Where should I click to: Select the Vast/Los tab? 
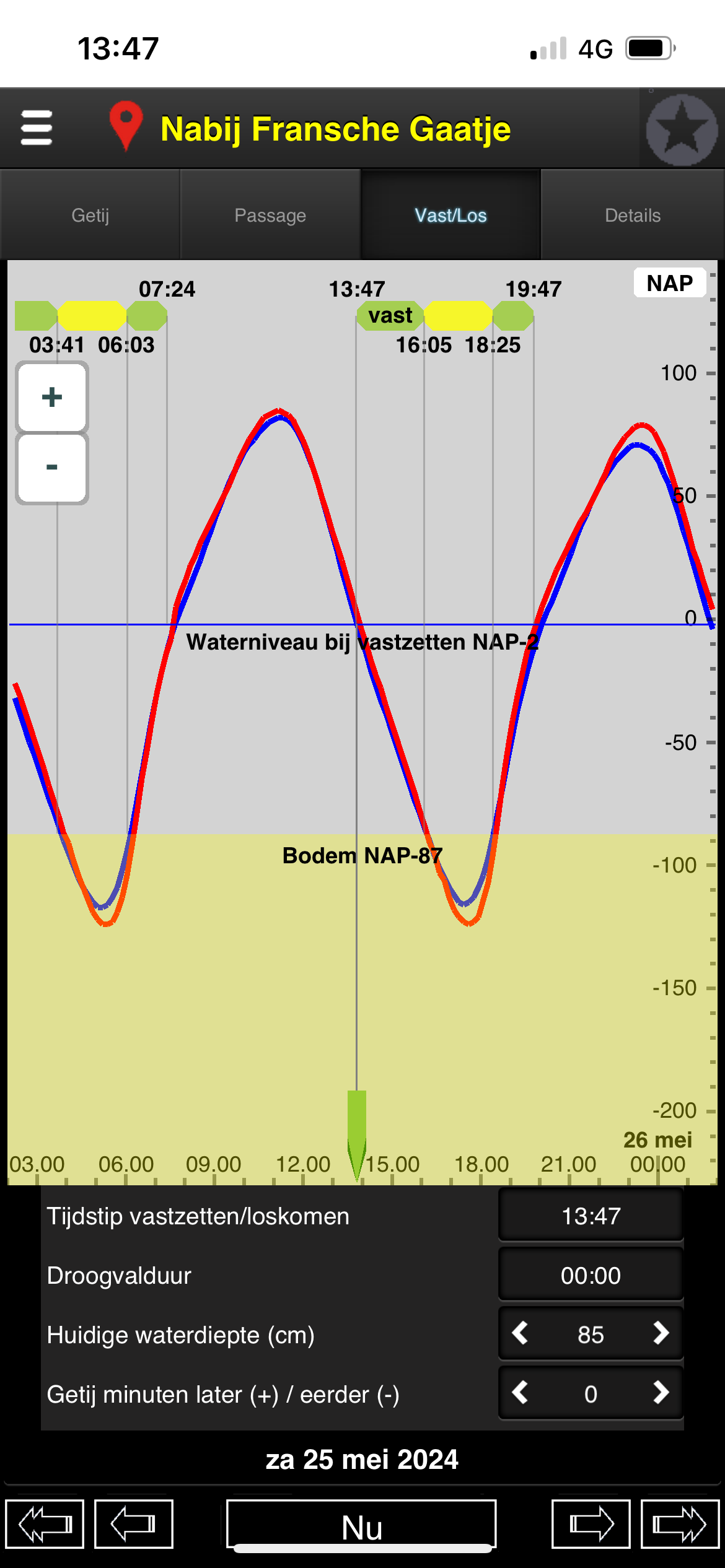pyautogui.click(x=450, y=215)
